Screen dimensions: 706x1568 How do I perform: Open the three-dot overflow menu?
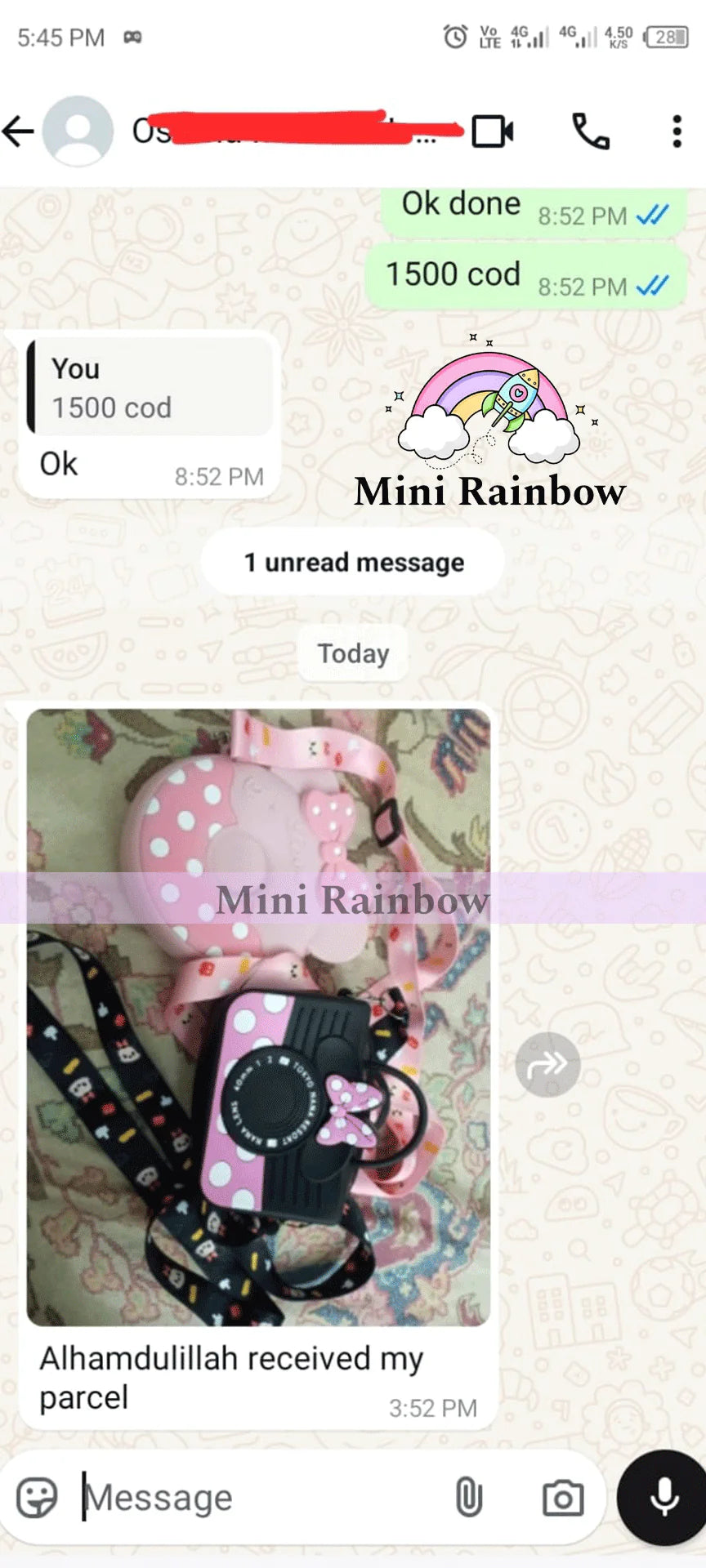[x=677, y=131]
